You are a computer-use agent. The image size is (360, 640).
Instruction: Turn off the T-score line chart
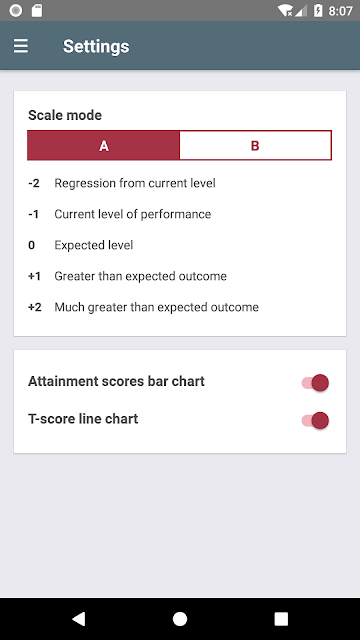(315, 420)
